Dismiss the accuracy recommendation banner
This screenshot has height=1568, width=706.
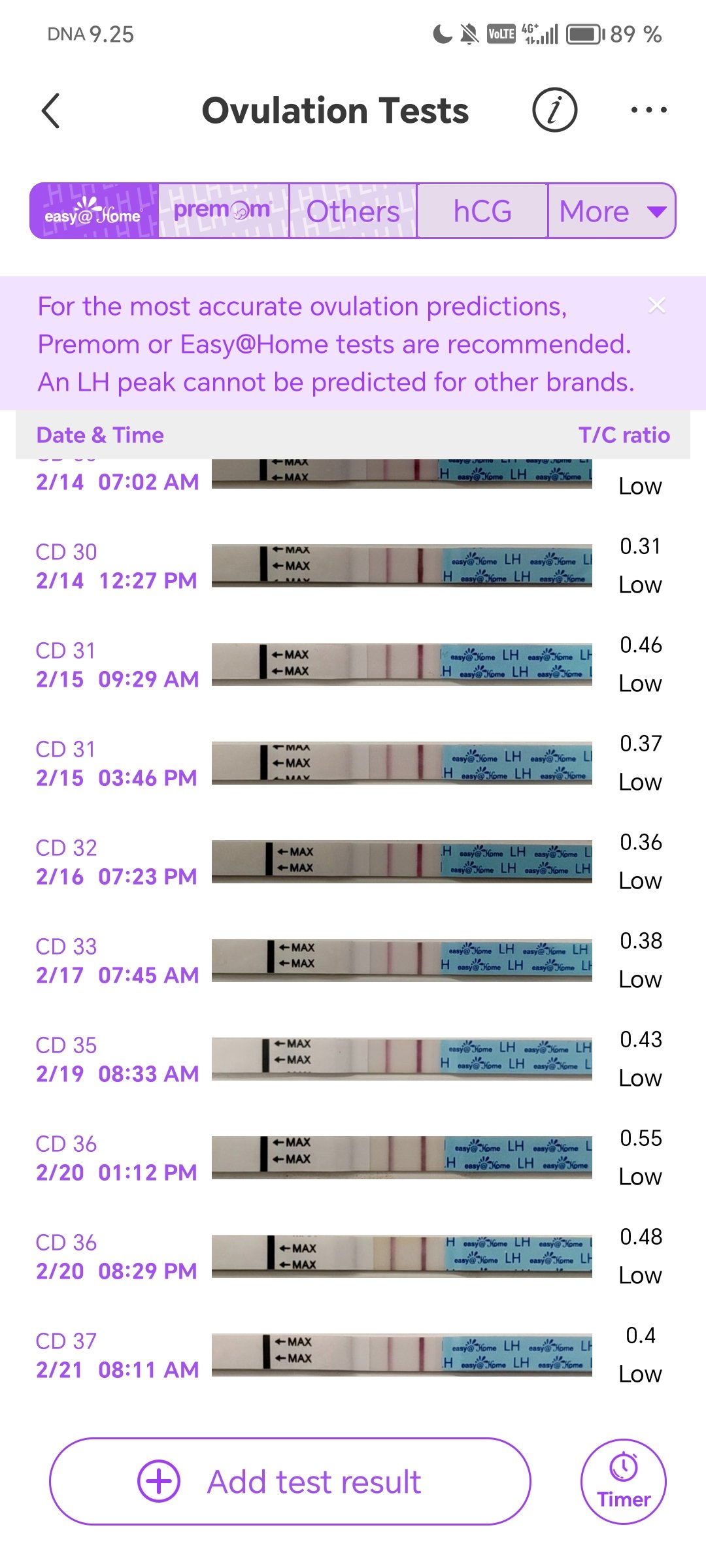(x=656, y=305)
